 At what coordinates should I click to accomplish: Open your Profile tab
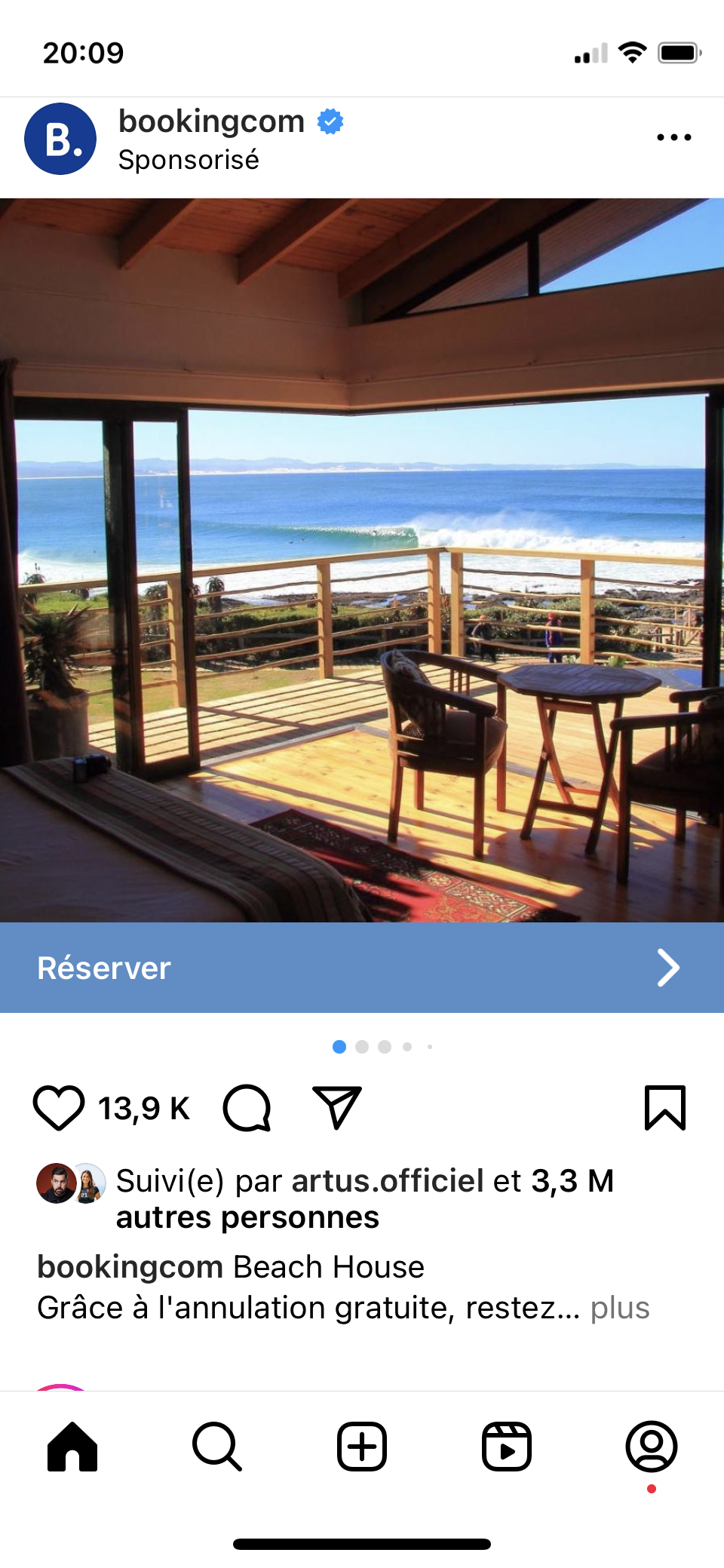click(x=651, y=1447)
